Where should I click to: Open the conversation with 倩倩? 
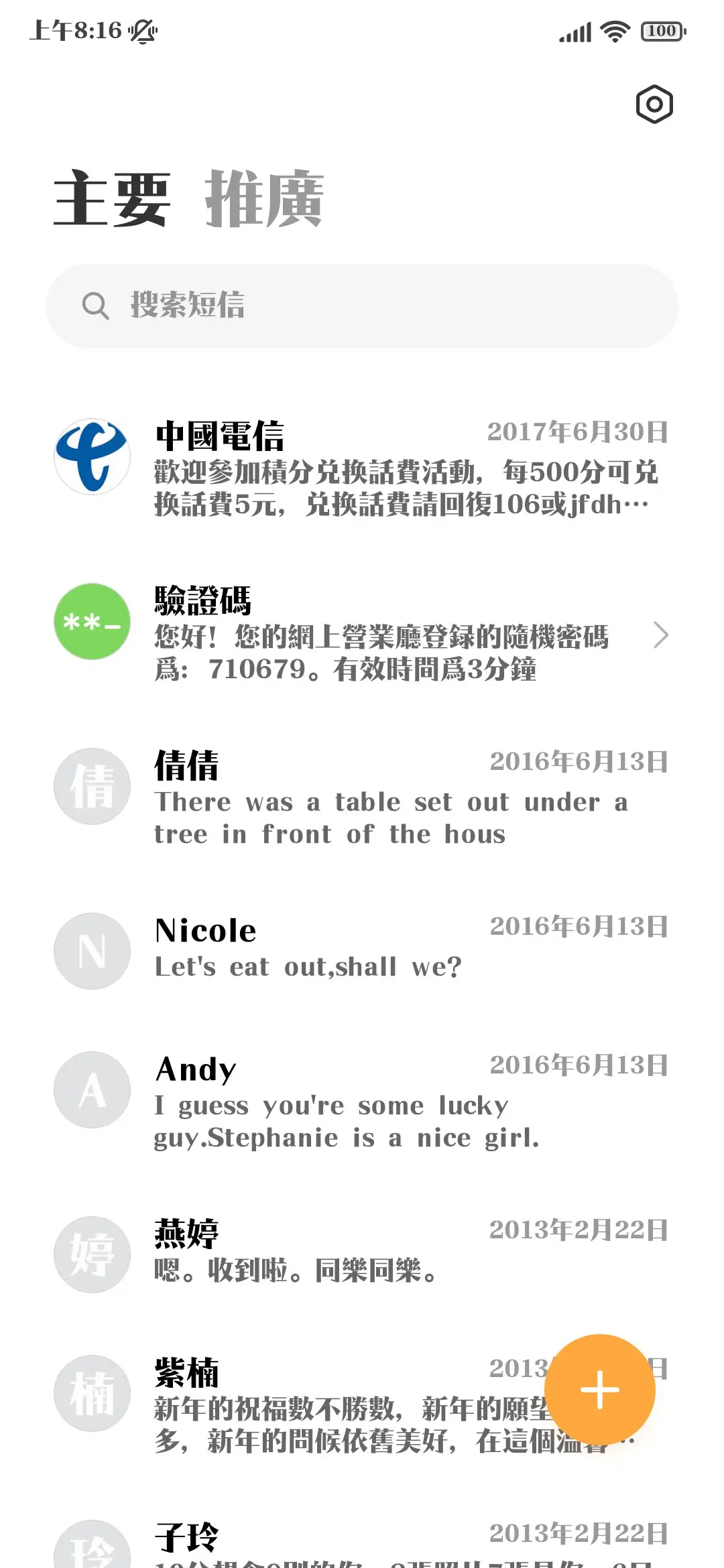pyautogui.click(x=362, y=797)
